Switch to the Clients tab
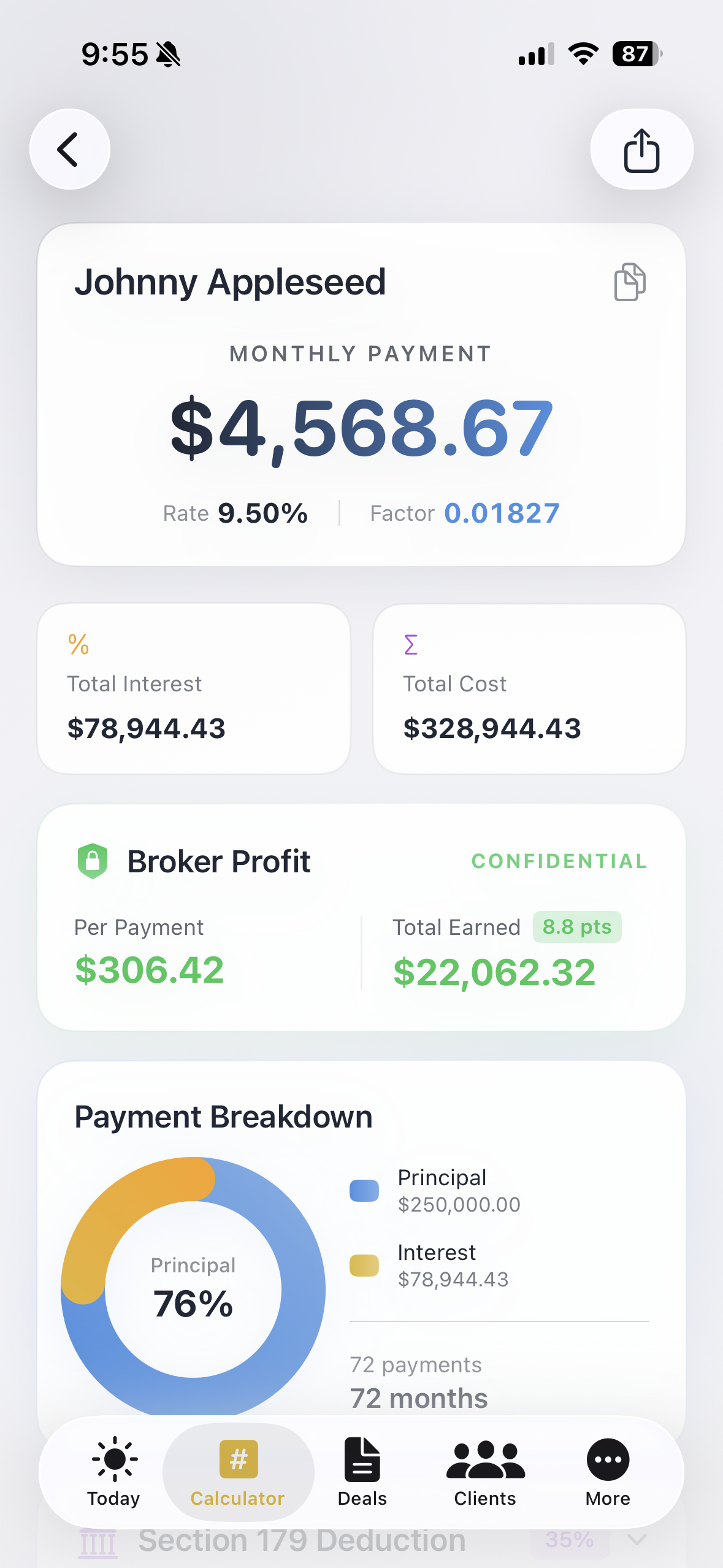 484,1472
